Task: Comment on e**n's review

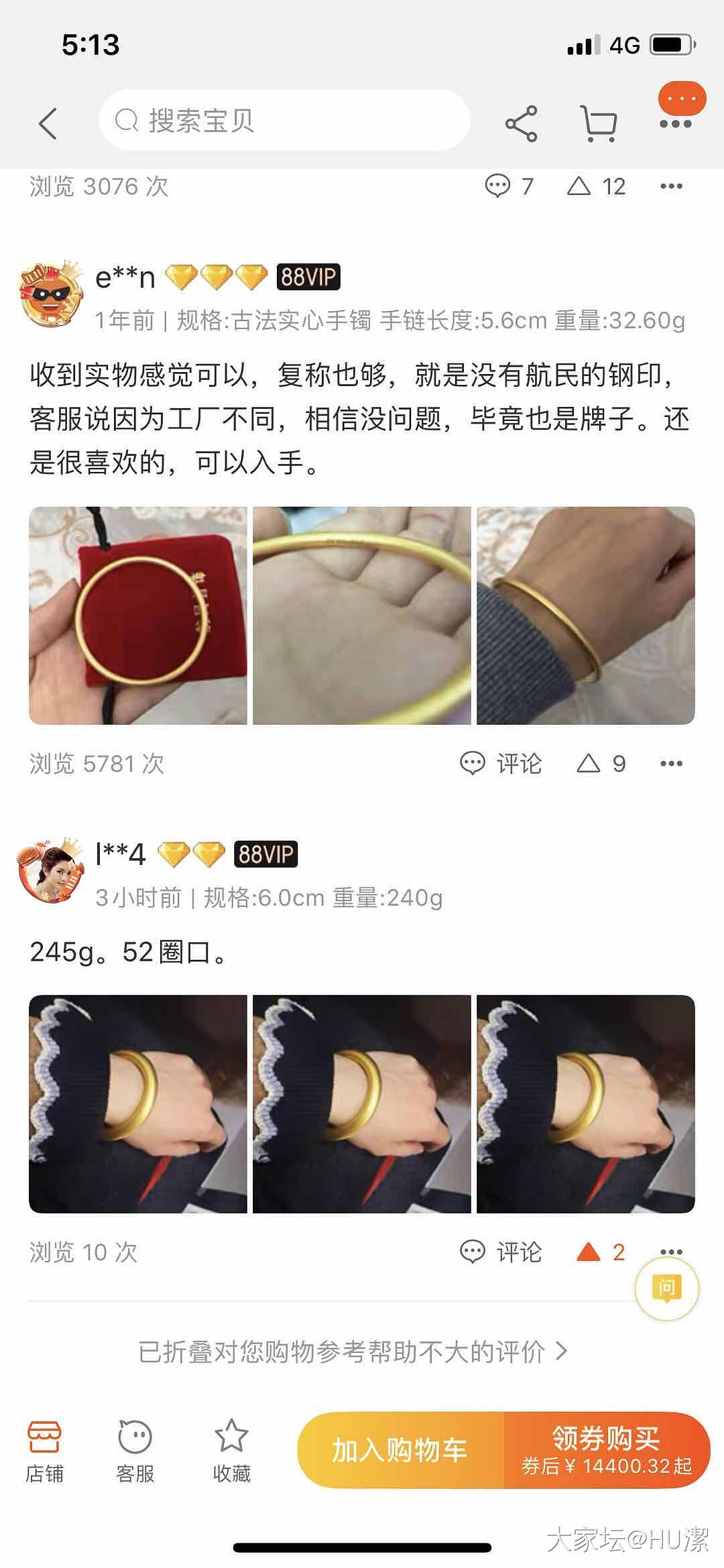Action: [x=501, y=764]
